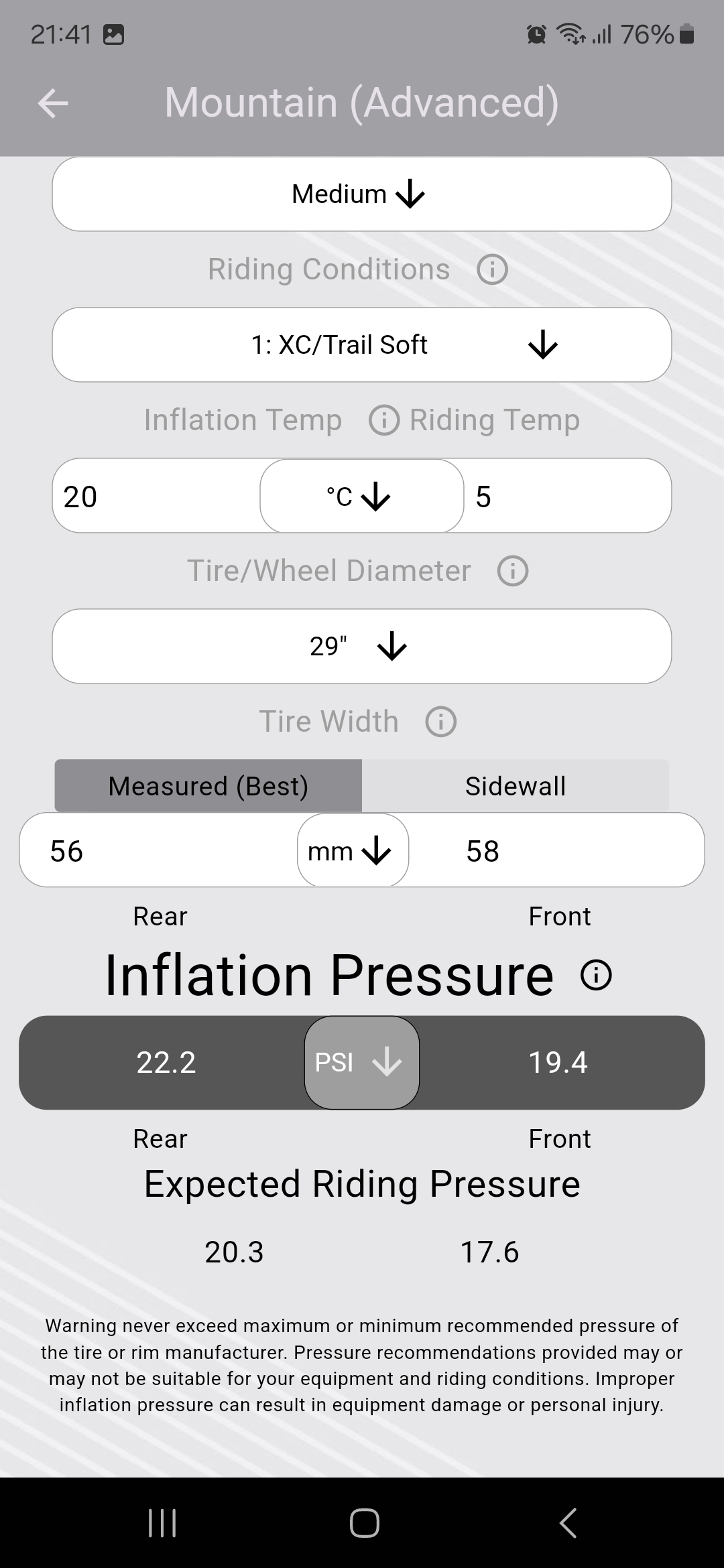Show Tire Width info
The height and width of the screenshot is (1568, 724).
(441, 722)
